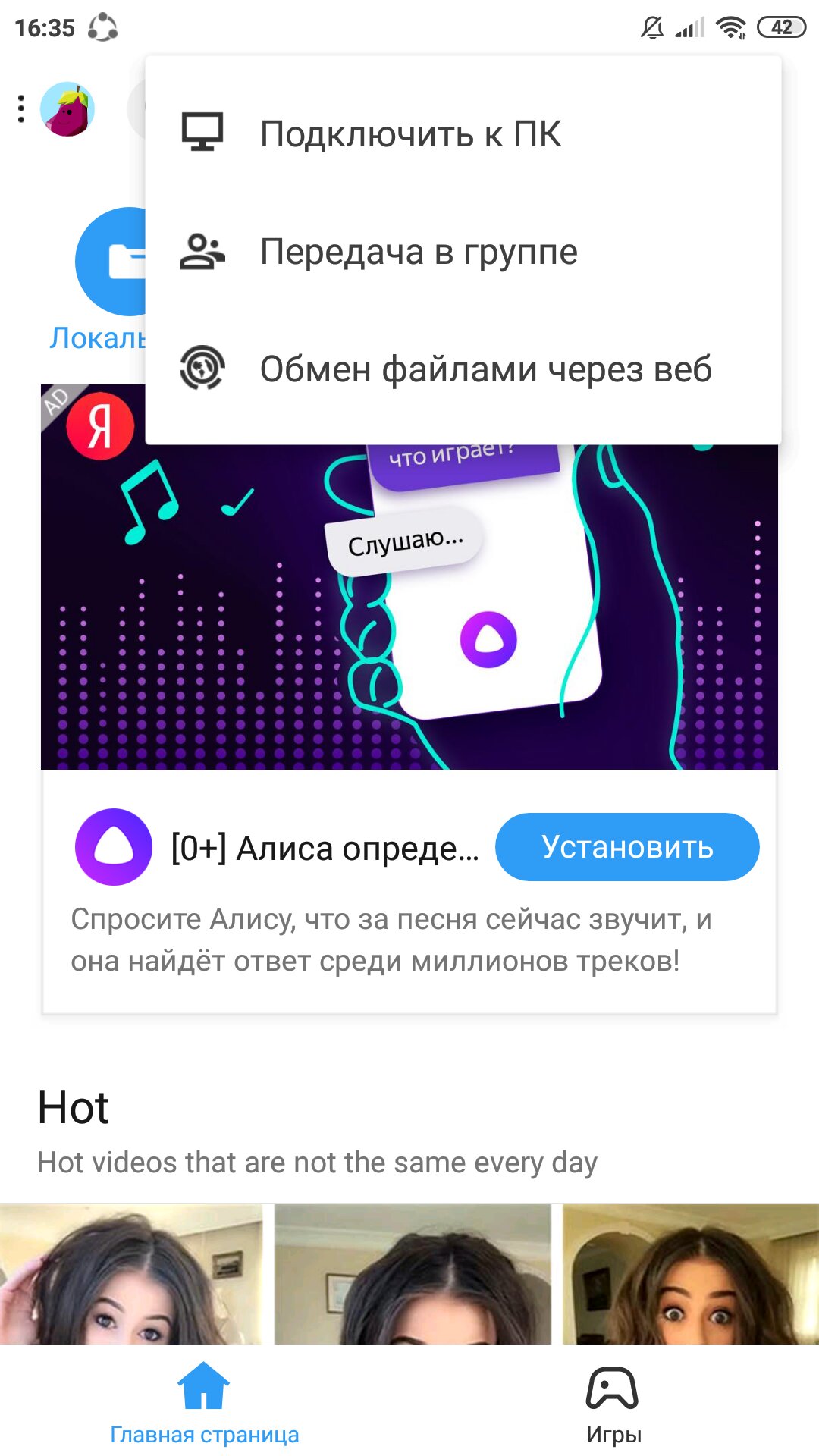This screenshot has width=819, height=1456.
Task: Switch to the Игры tab
Action: pos(613,1402)
